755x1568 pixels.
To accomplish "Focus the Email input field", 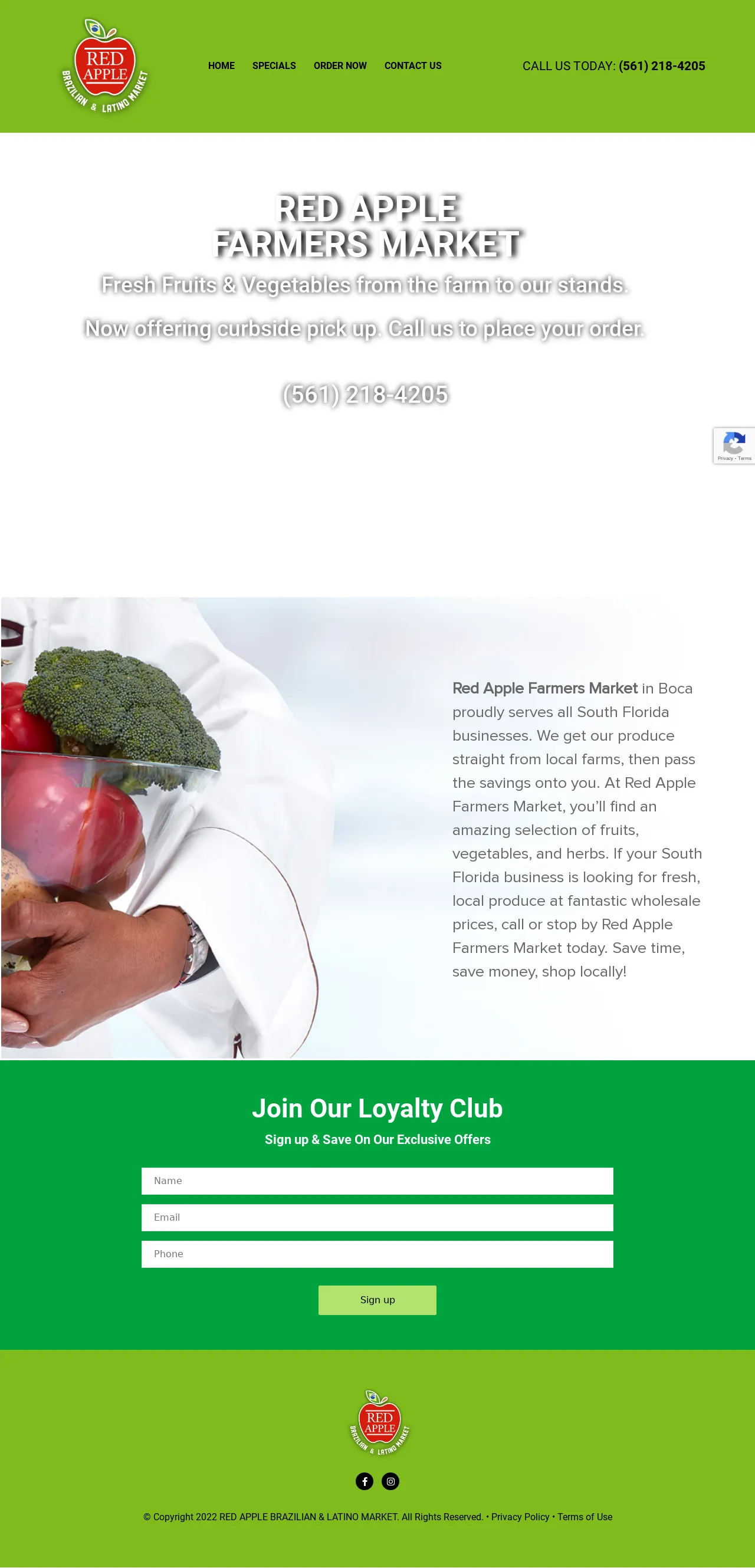I will [x=377, y=1217].
